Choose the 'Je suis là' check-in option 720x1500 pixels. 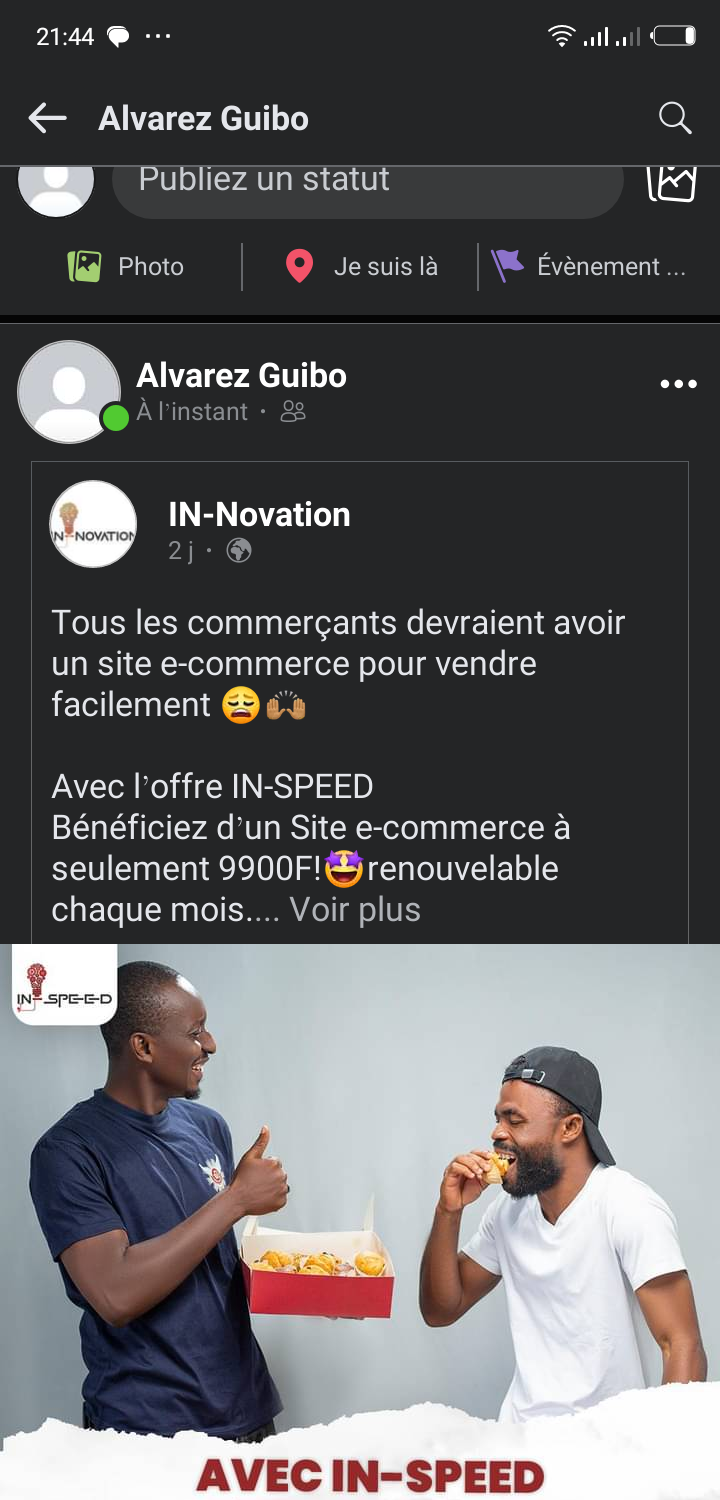click(361, 266)
